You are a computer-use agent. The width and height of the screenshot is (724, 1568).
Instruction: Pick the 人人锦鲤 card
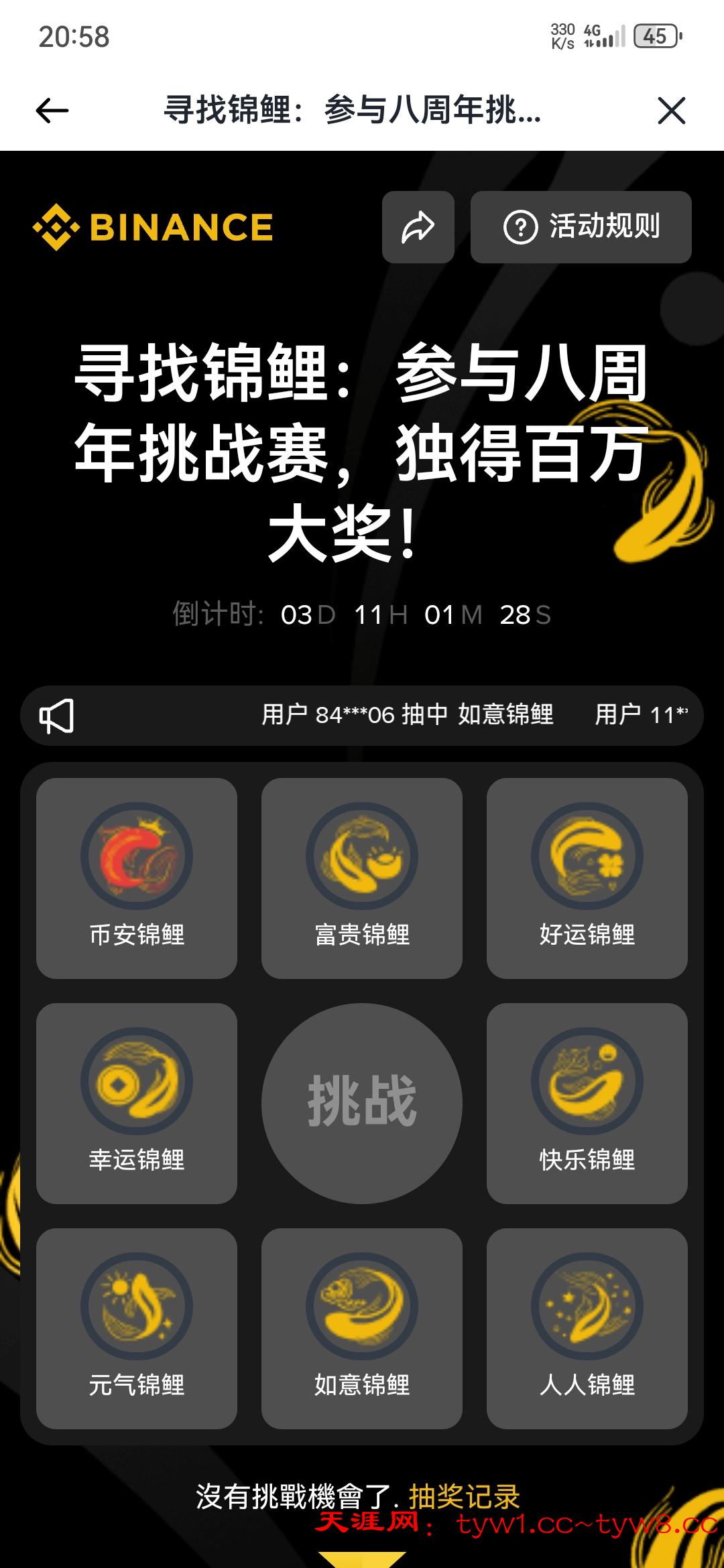(587, 1328)
